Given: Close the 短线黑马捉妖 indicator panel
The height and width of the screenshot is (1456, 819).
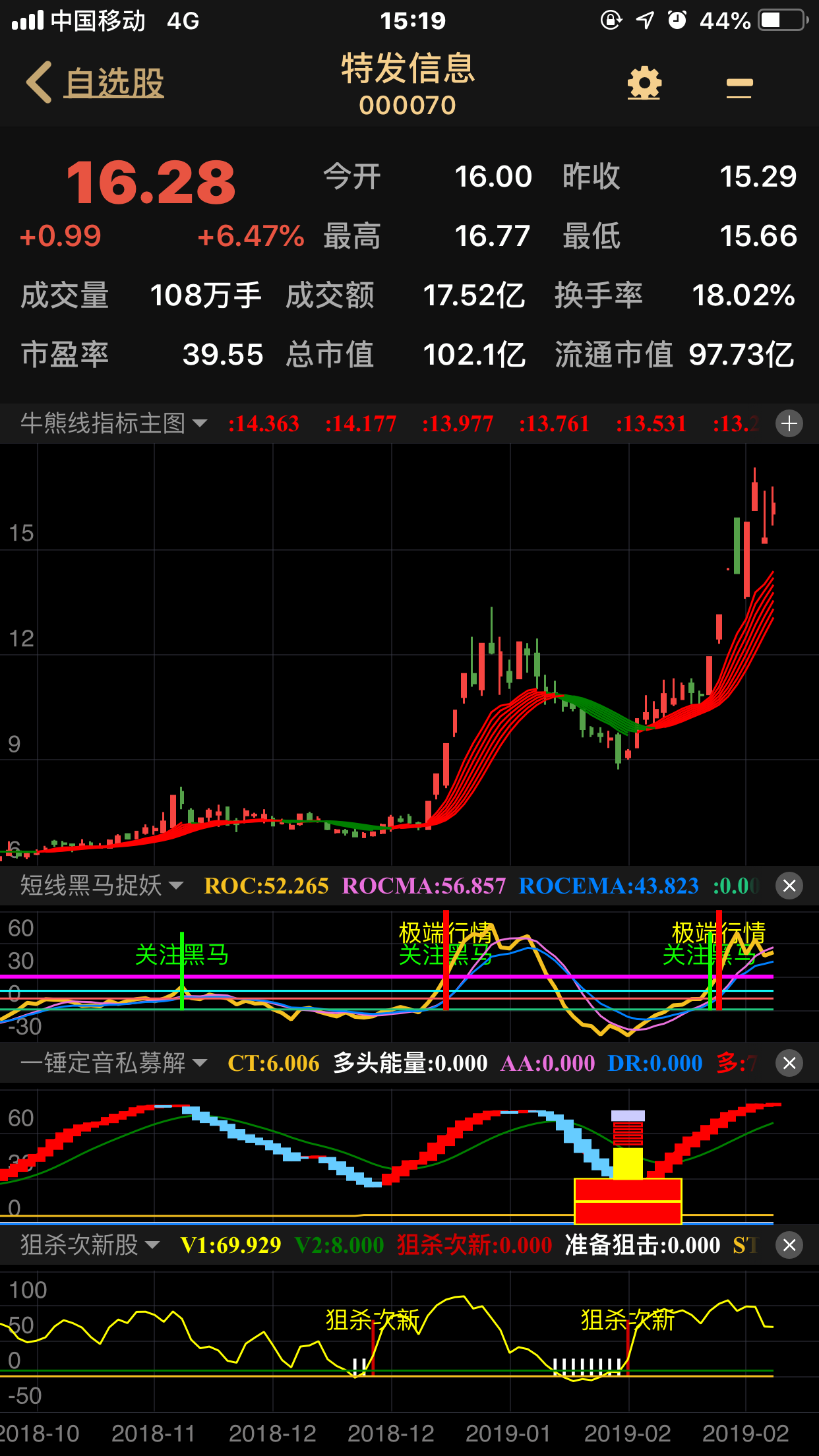Looking at the screenshot, I should pyautogui.click(x=789, y=886).
